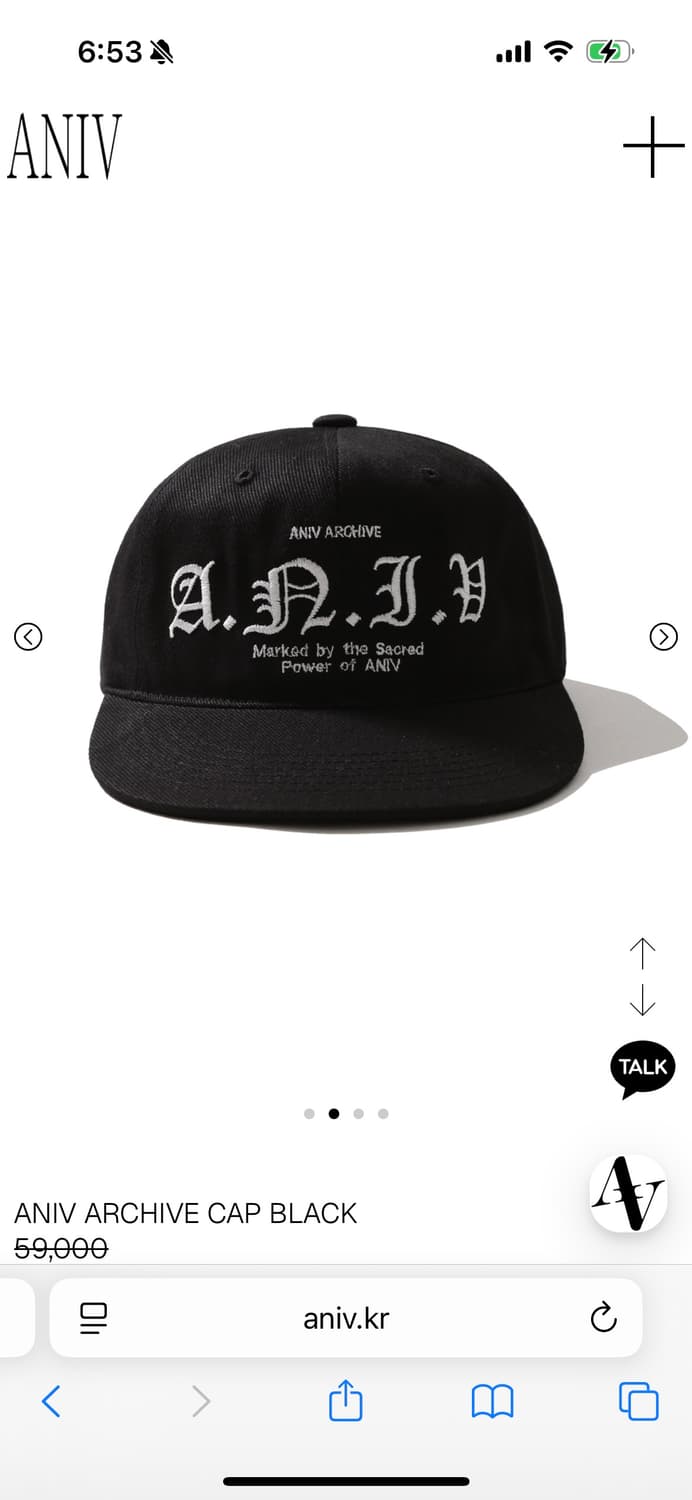The image size is (692, 1500).
Task: Go back in Safari
Action: click(x=51, y=1401)
